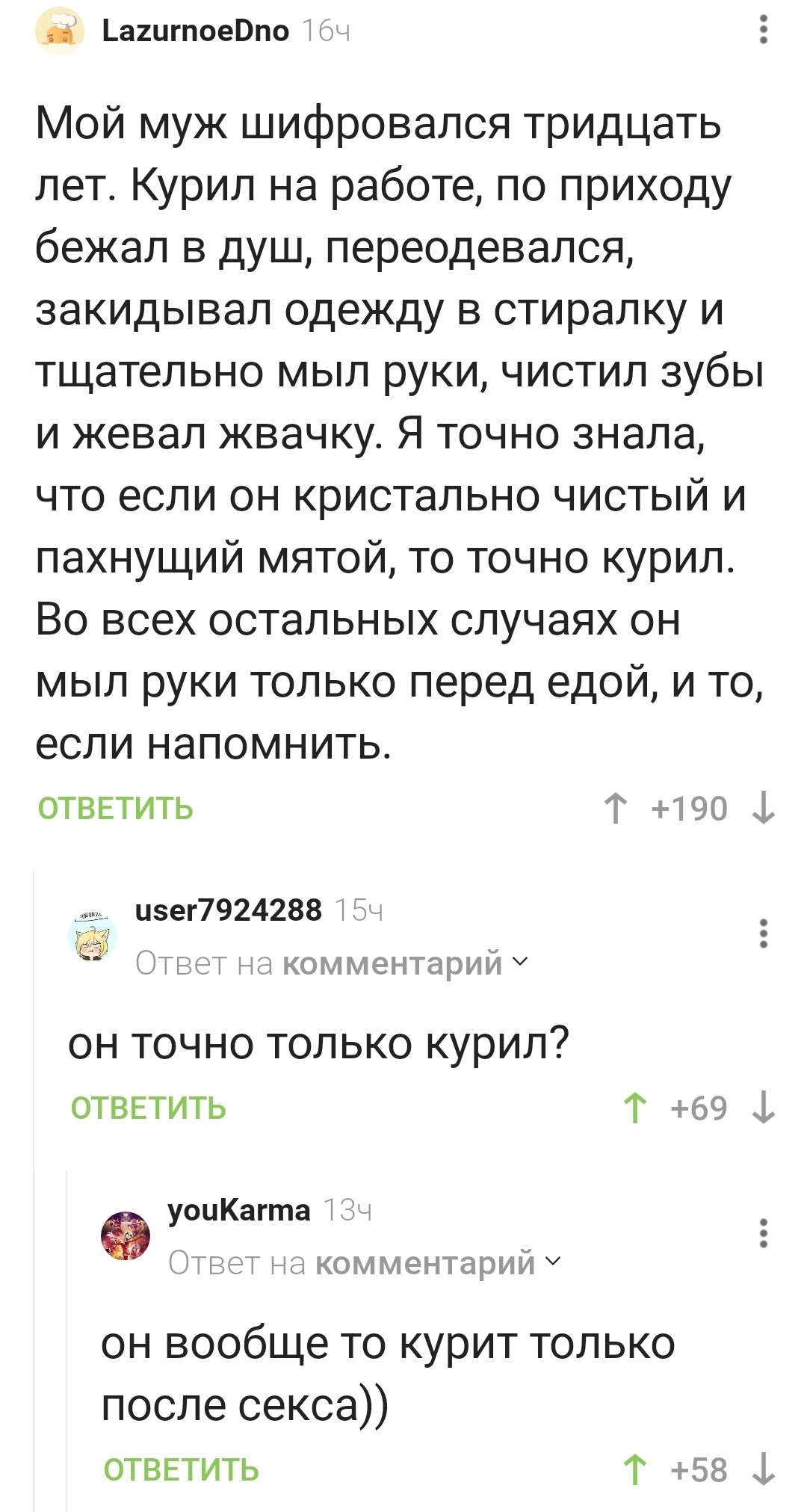The width and height of the screenshot is (807, 1512).
Task: Reply to user7924288's comment
Action: (x=148, y=1108)
